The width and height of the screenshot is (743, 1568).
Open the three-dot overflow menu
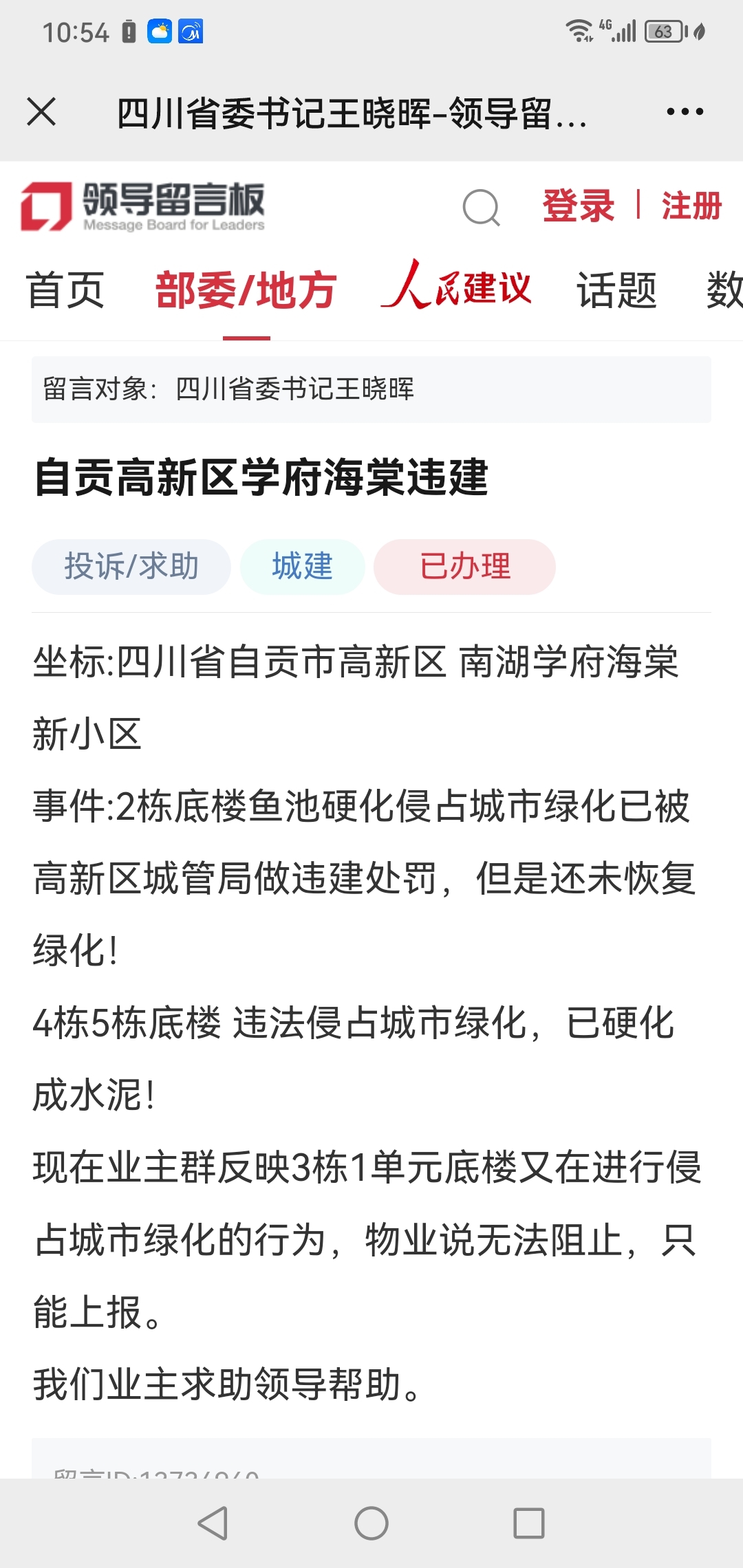pos(685,112)
